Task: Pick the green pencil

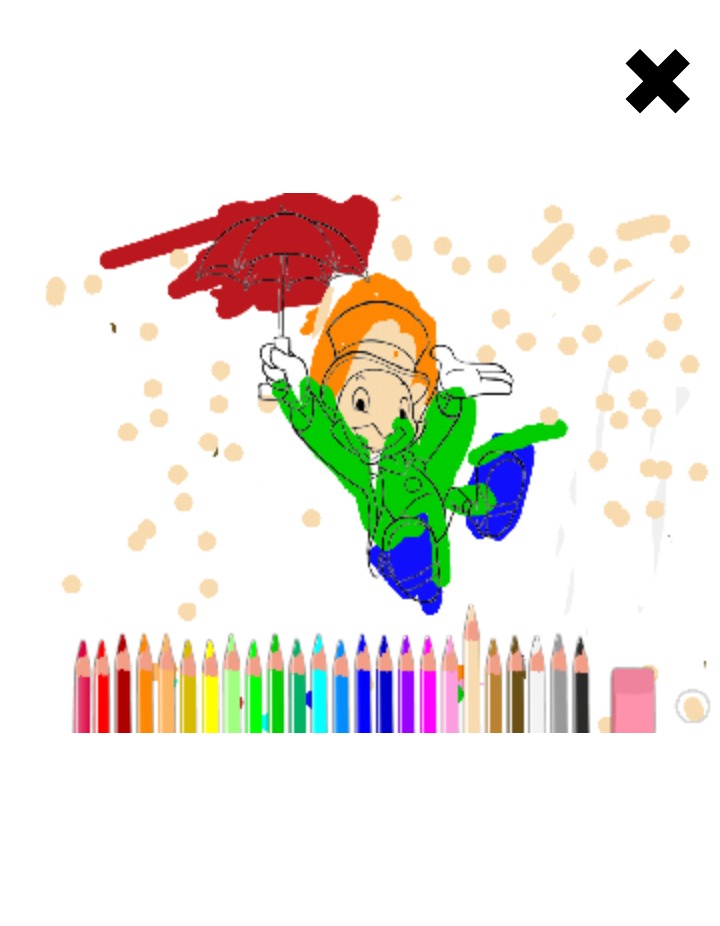Action: pyautogui.click(x=253, y=690)
